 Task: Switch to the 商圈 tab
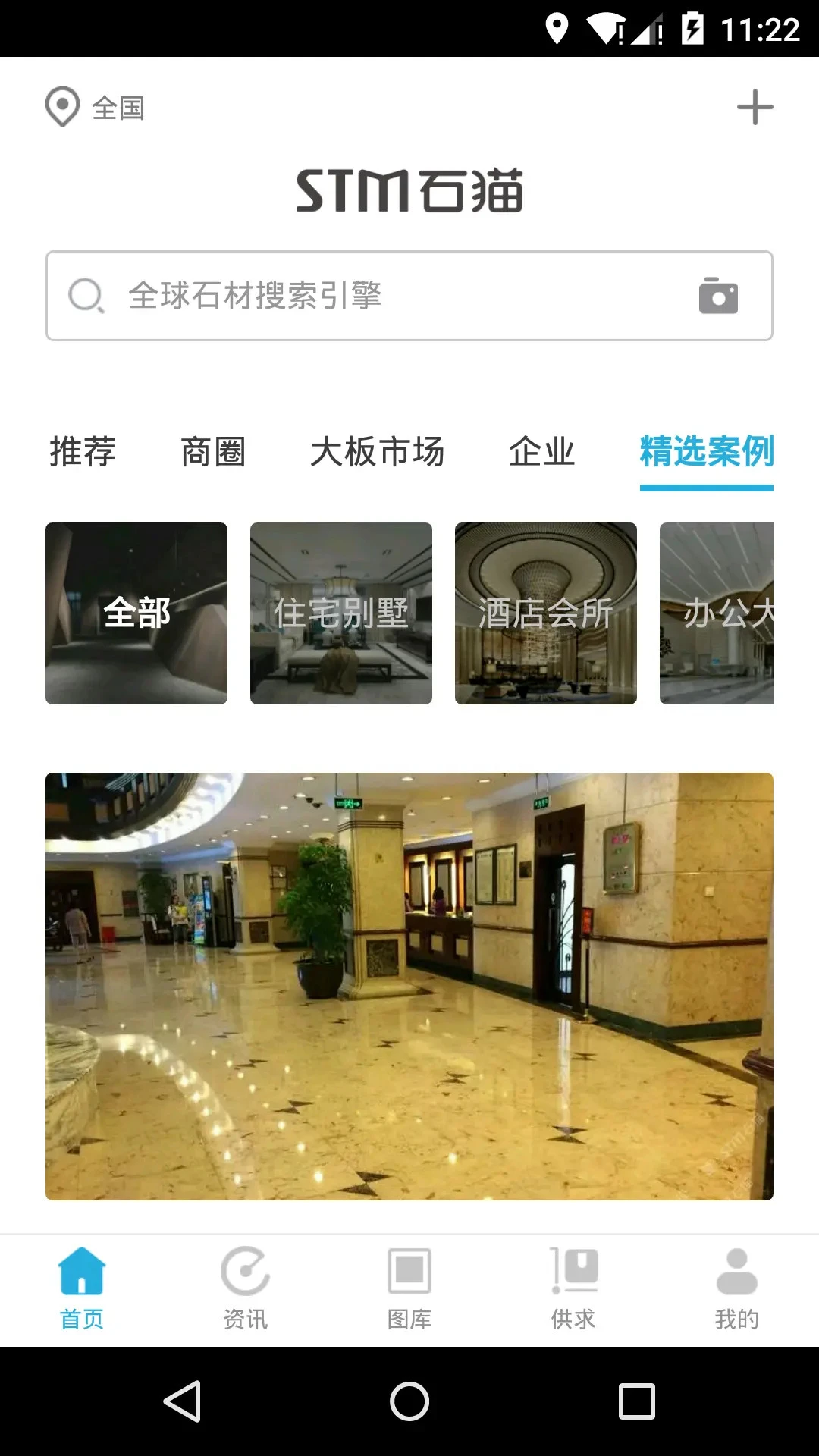tap(213, 452)
